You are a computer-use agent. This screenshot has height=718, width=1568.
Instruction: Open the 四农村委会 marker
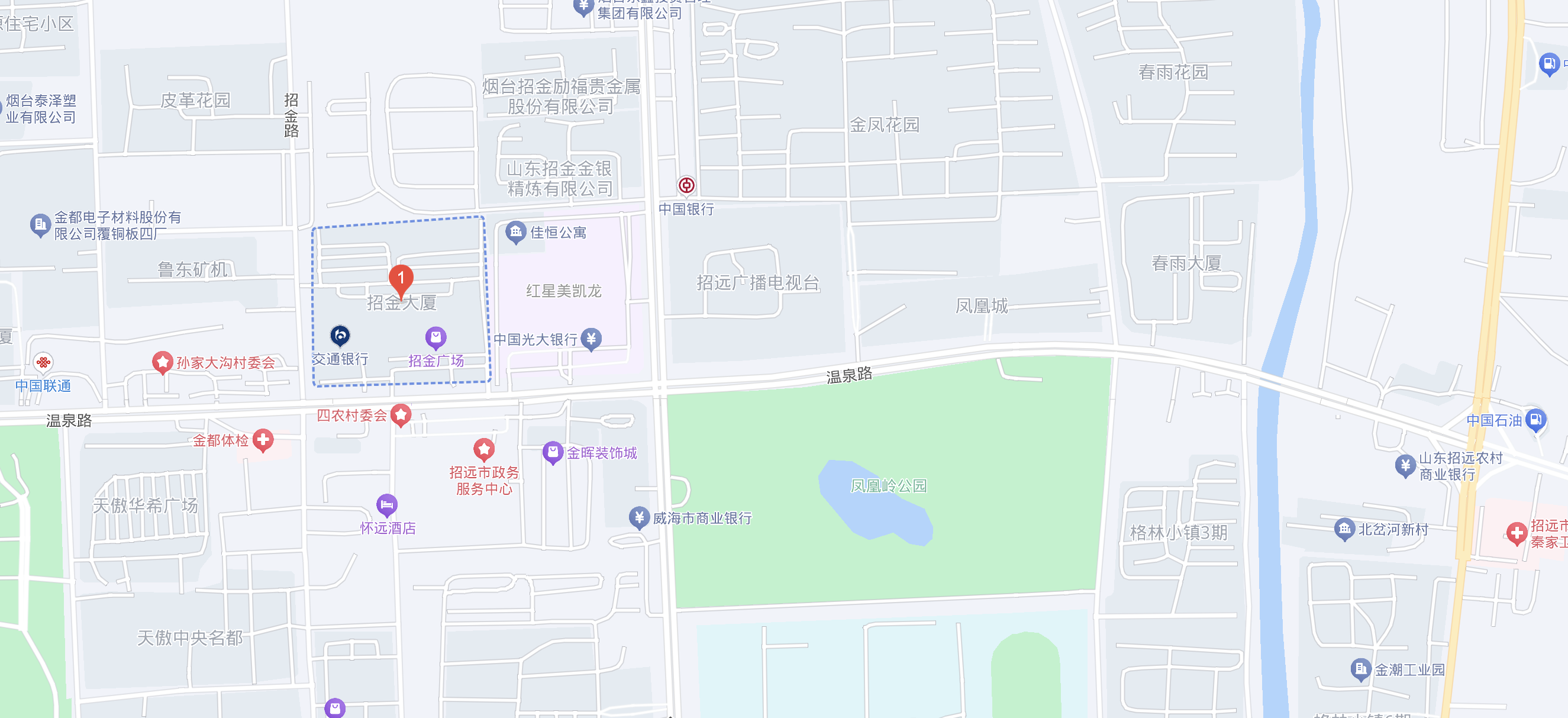[401, 415]
